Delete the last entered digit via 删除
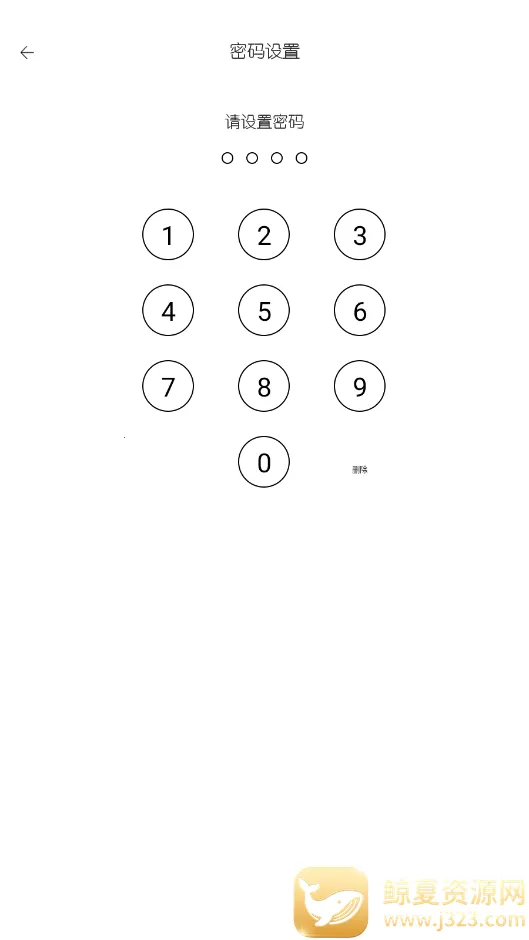This screenshot has width=529, height=940. click(360, 470)
